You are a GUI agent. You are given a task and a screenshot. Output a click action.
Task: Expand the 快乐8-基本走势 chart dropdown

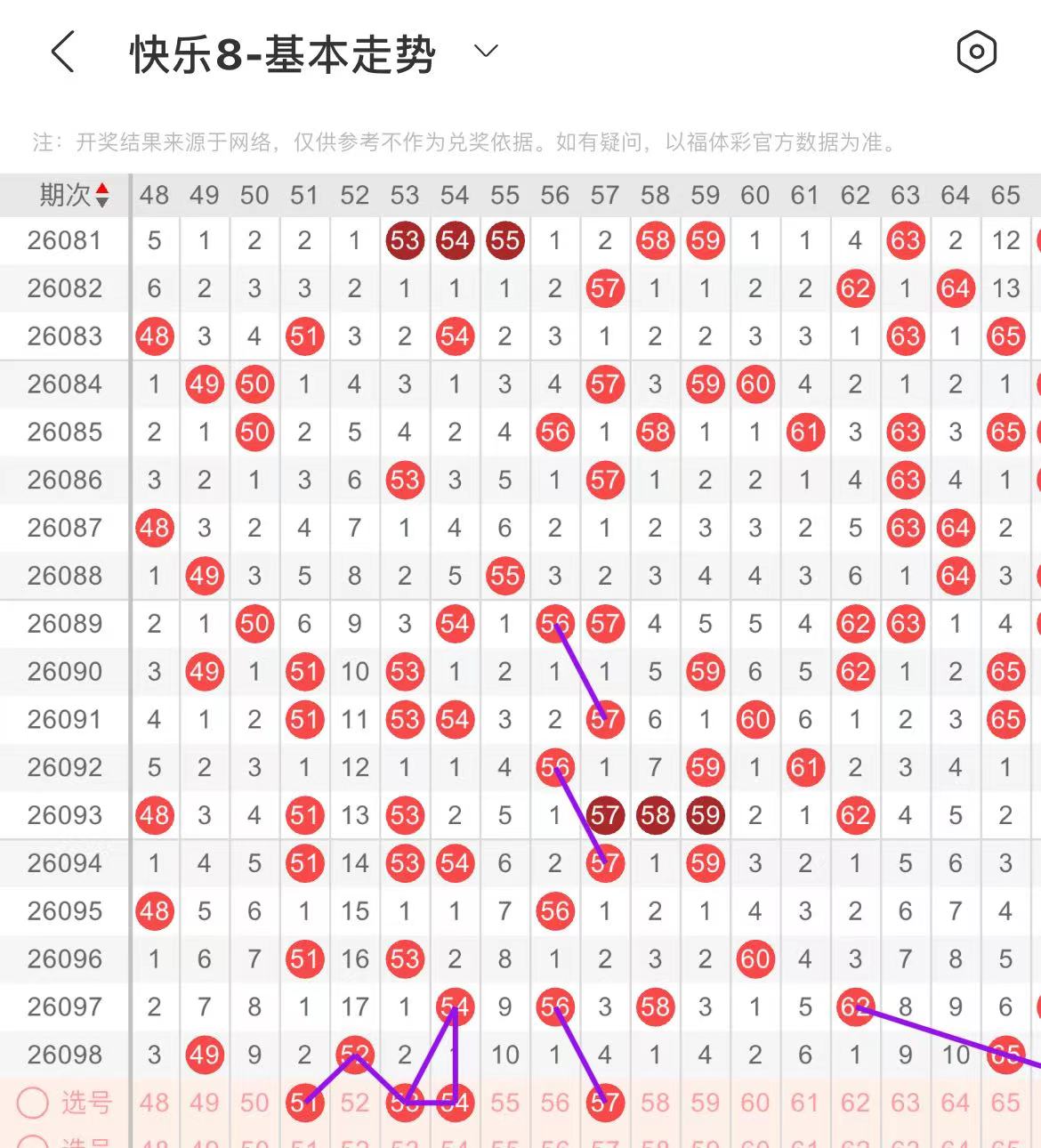pyautogui.click(x=486, y=52)
